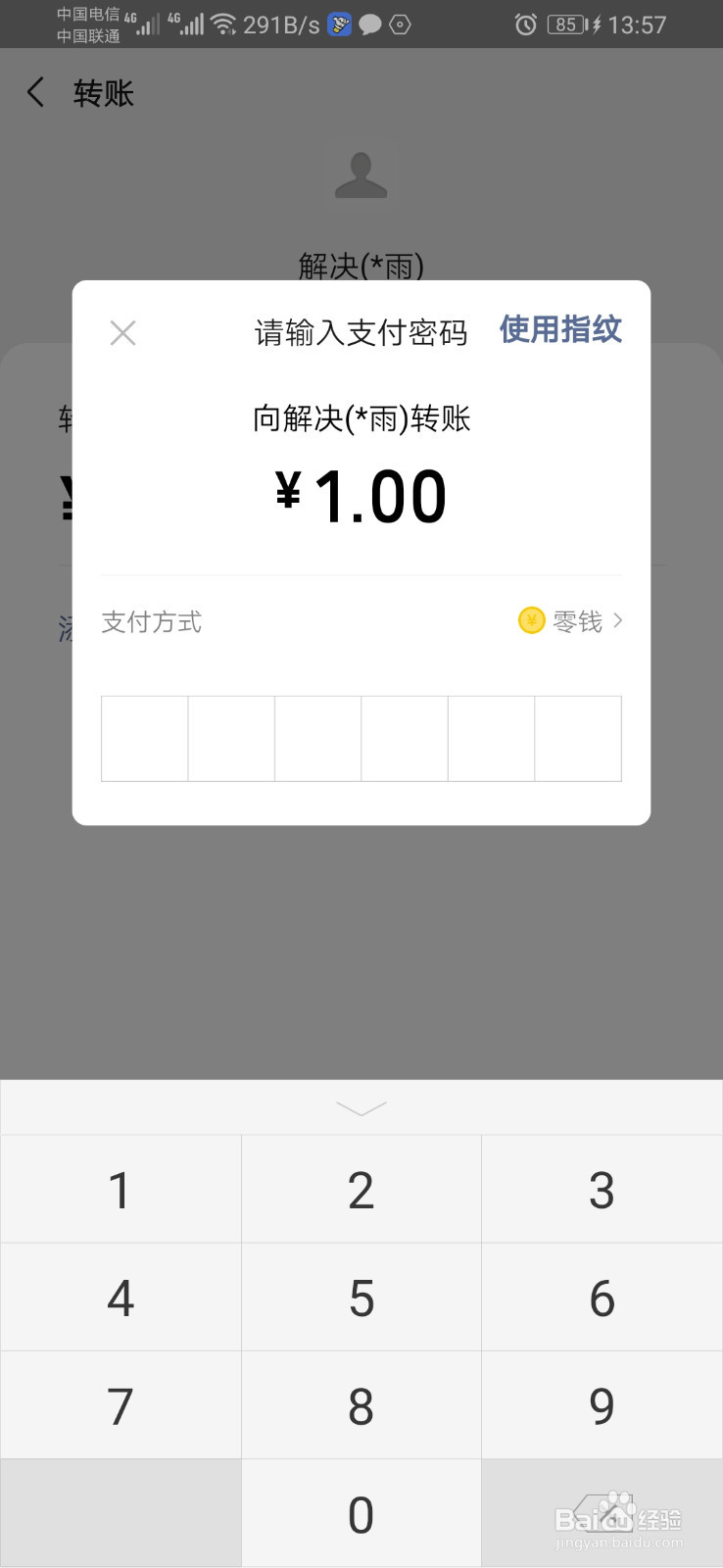Enter digit 8 on the keypad
The height and width of the screenshot is (1568, 723).
point(361,1405)
